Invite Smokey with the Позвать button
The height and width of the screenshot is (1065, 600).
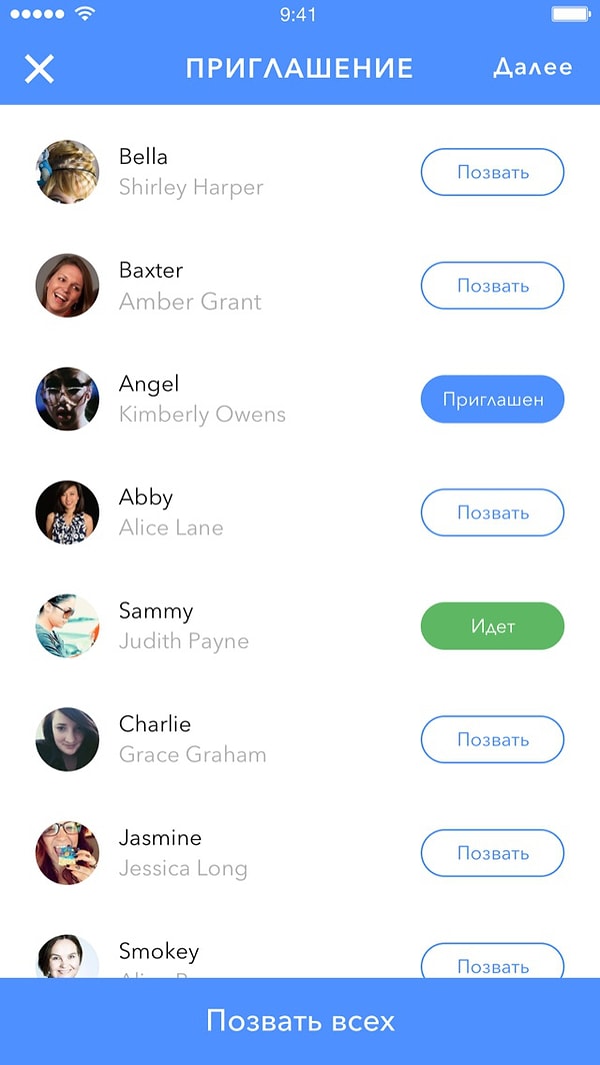click(492, 962)
